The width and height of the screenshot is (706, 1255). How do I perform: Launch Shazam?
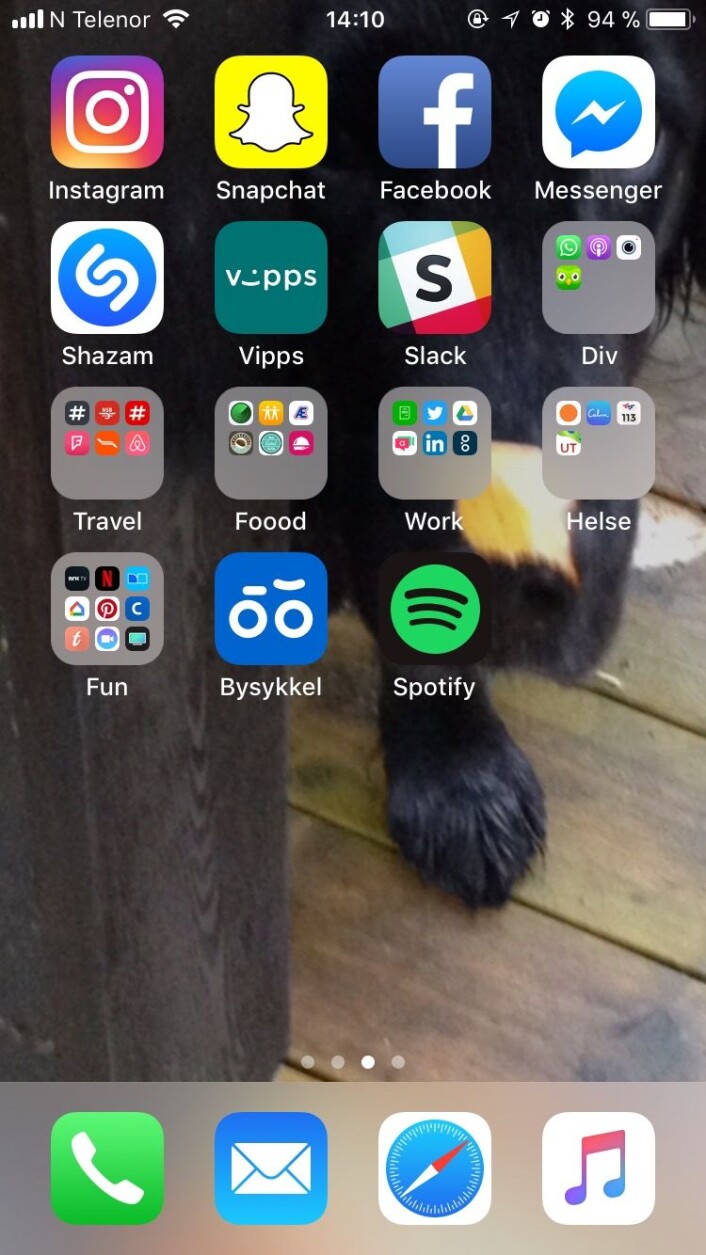(x=107, y=277)
